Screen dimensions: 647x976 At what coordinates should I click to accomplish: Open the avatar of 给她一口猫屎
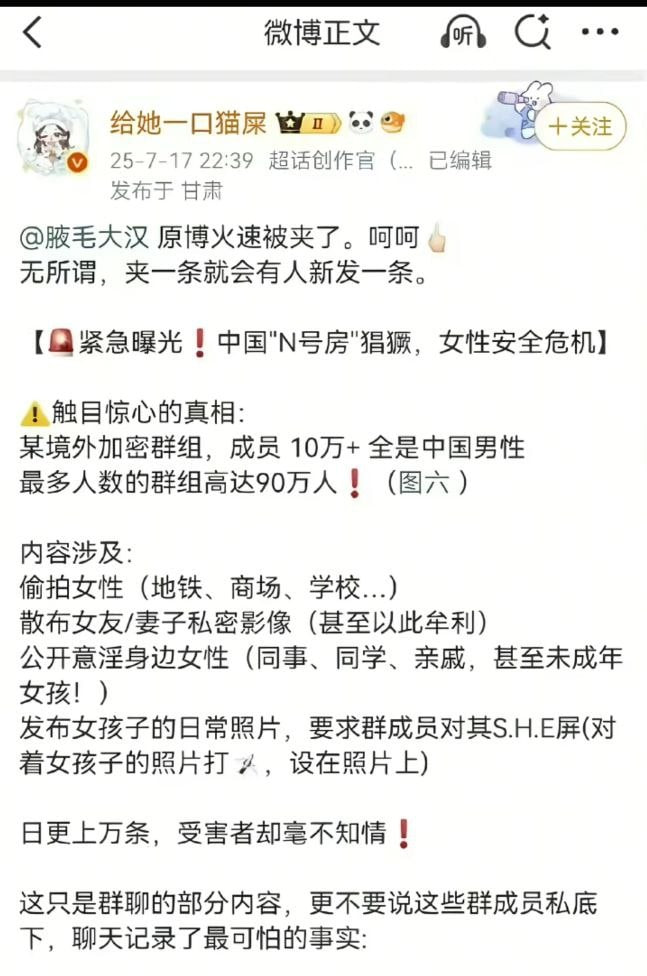pyautogui.click(x=55, y=135)
